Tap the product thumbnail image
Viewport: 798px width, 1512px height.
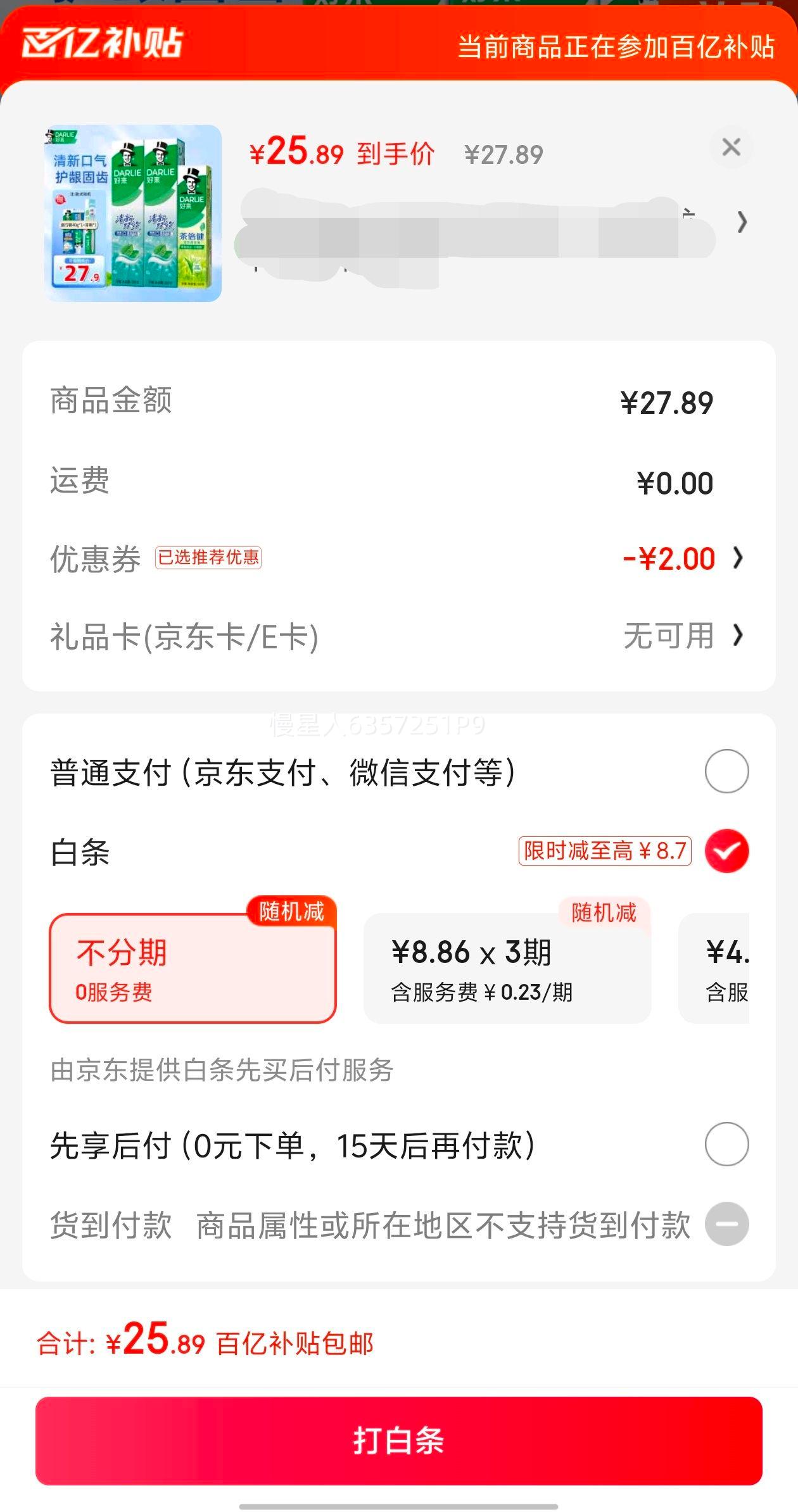(x=133, y=213)
